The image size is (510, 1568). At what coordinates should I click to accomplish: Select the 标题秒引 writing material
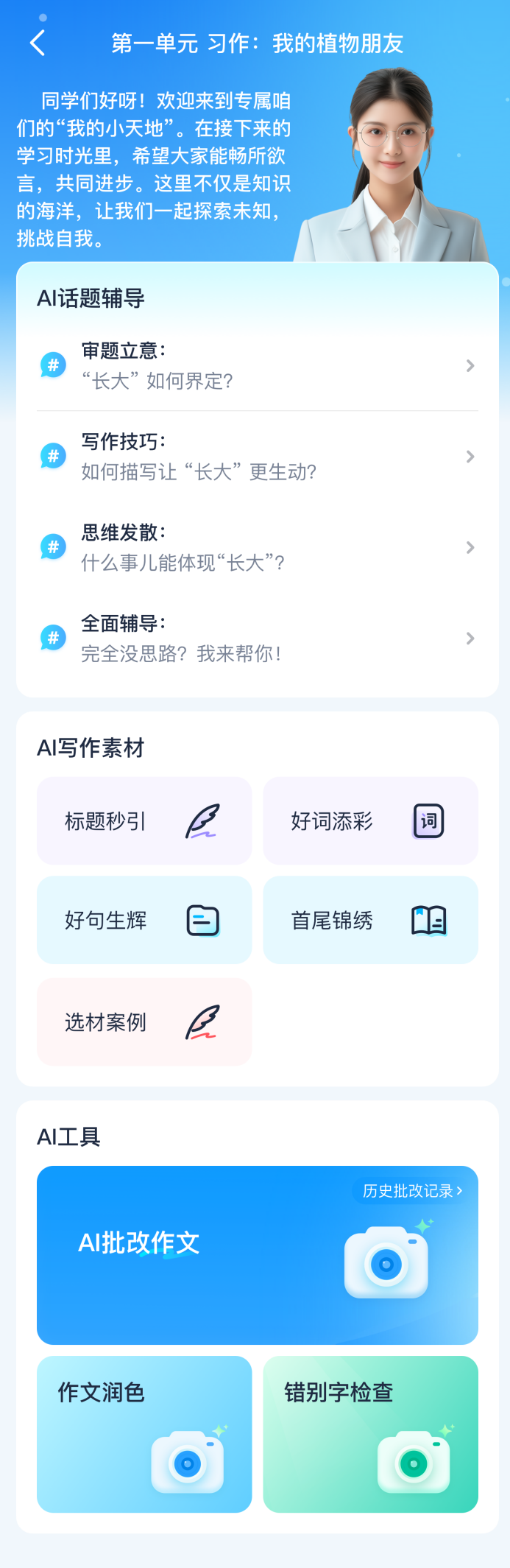click(x=144, y=820)
